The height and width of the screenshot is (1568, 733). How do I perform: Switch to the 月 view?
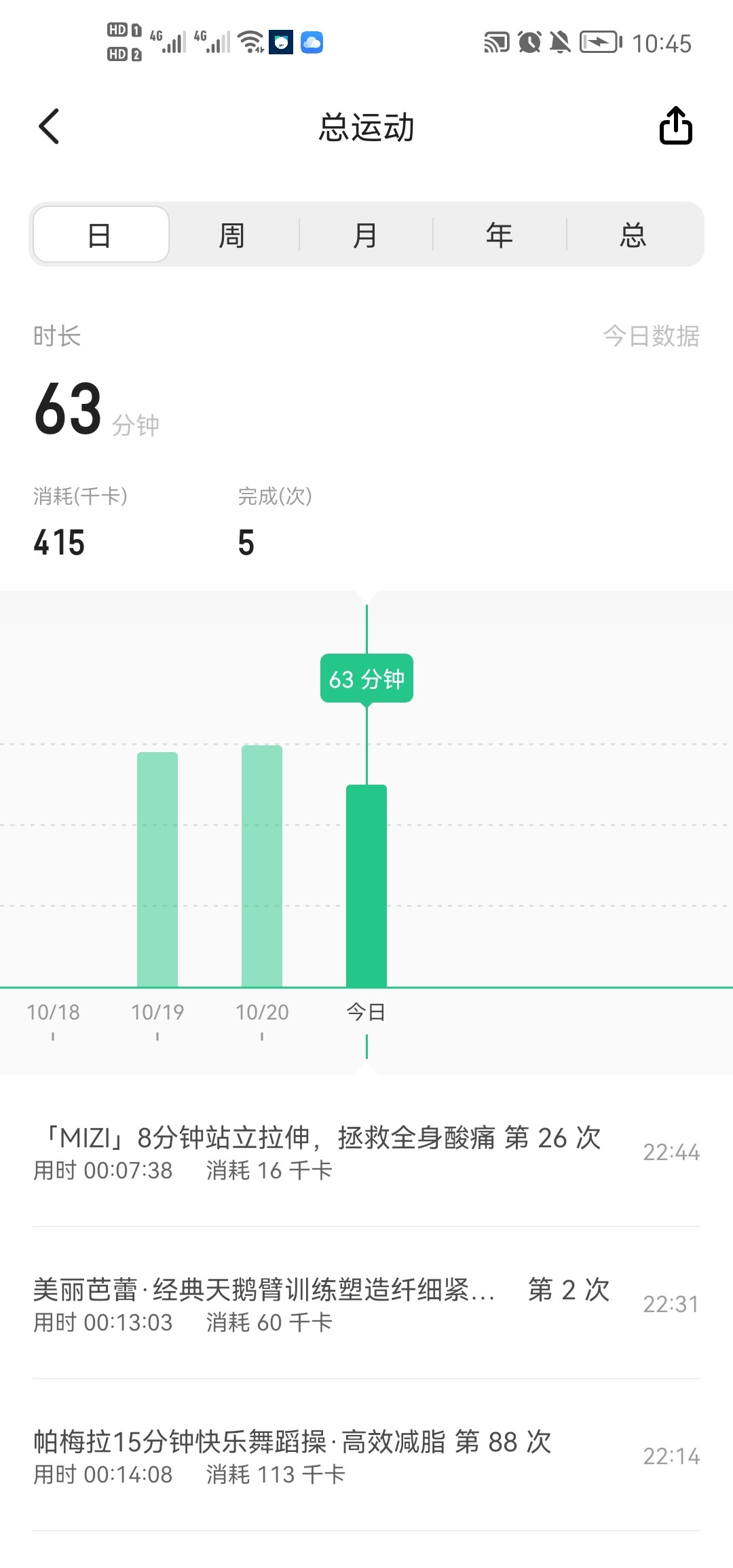pos(365,235)
